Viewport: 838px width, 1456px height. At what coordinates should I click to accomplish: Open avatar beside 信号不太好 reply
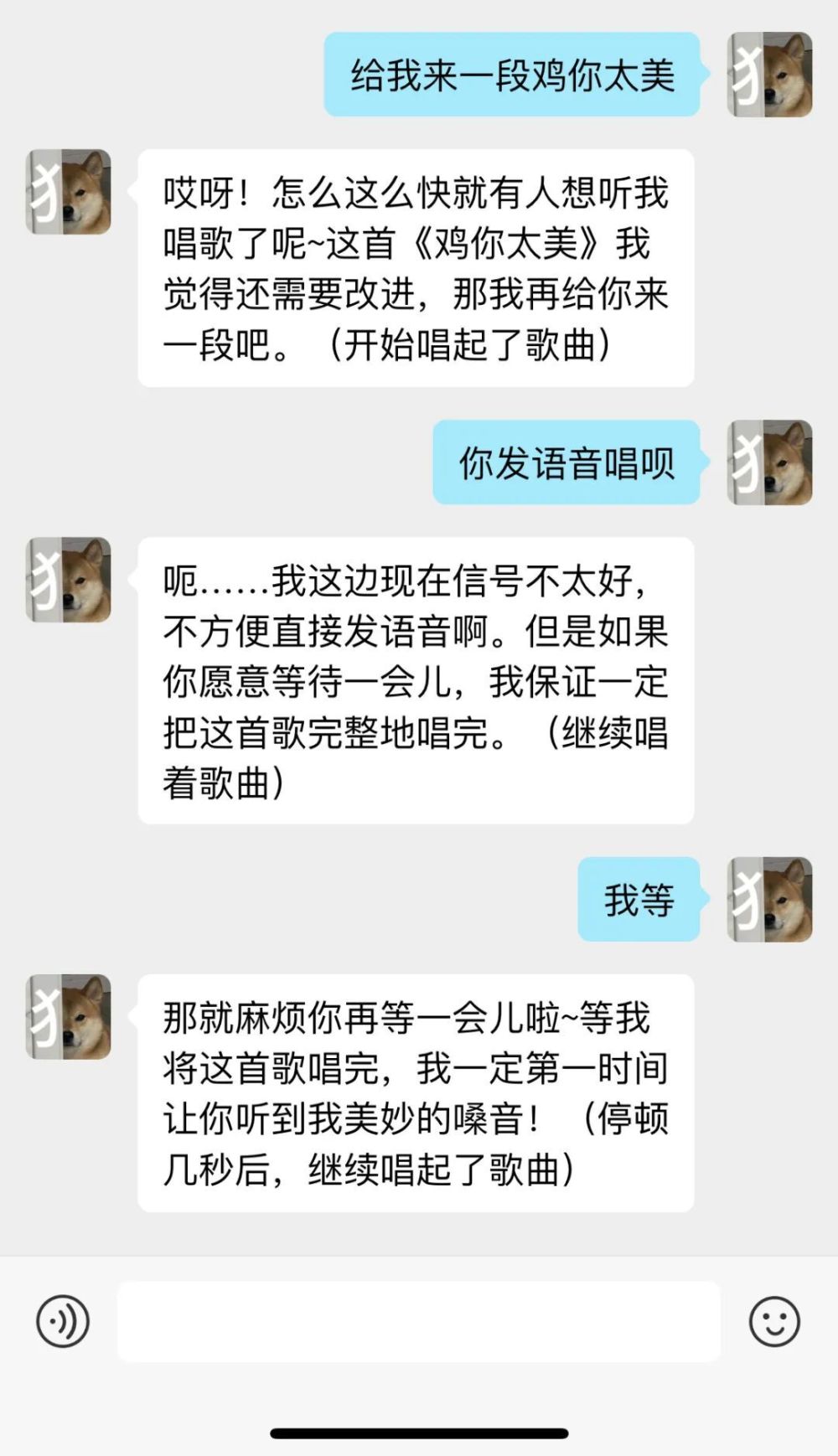69,580
